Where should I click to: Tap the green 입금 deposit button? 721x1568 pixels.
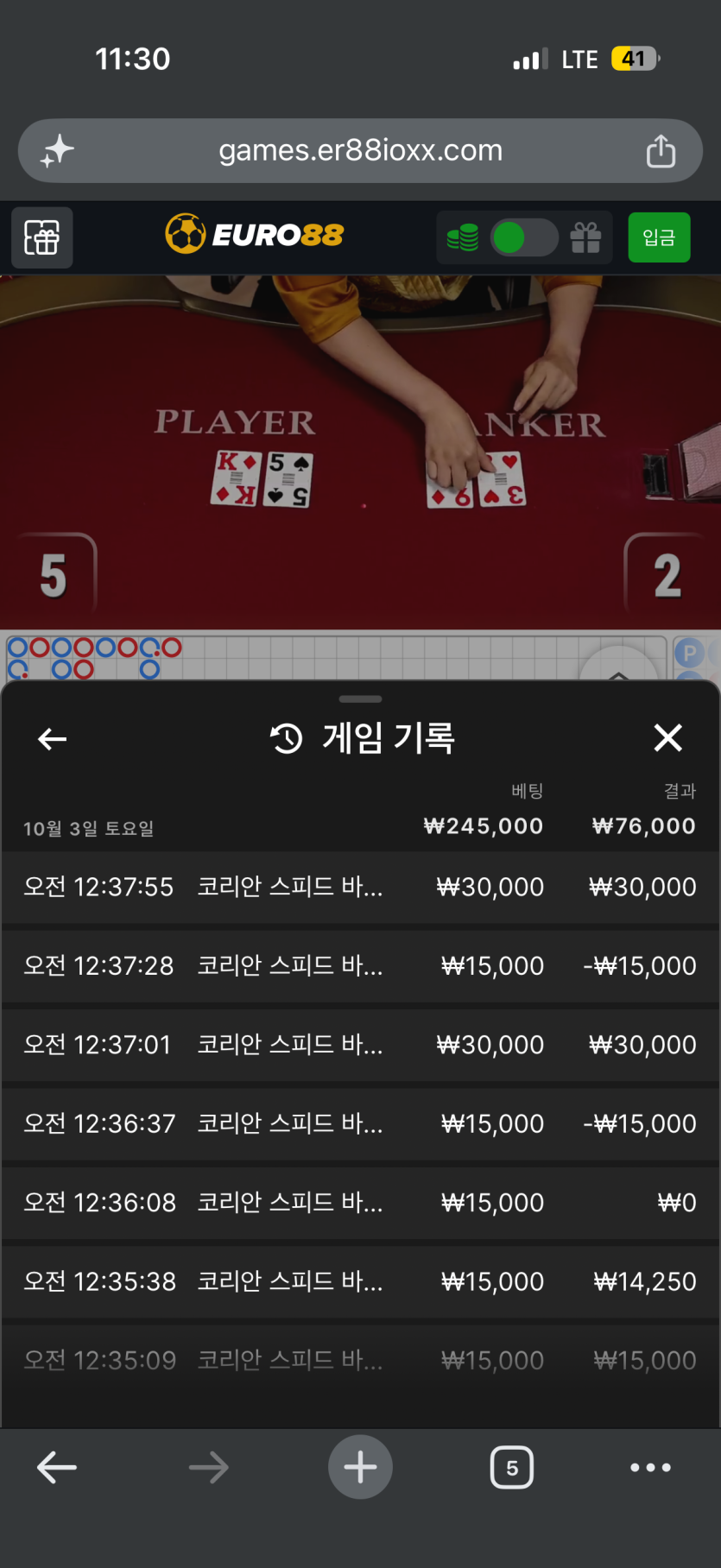(659, 237)
